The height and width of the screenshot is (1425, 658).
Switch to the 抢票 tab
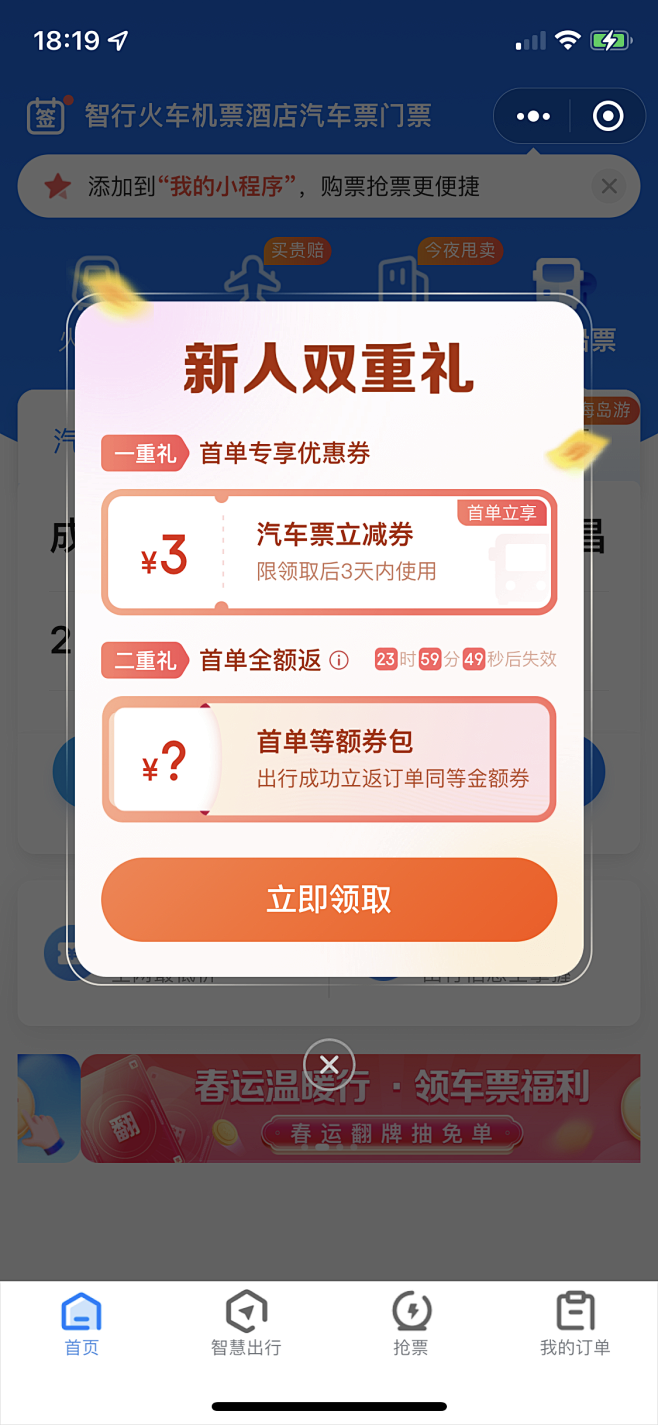tap(410, 1324)
